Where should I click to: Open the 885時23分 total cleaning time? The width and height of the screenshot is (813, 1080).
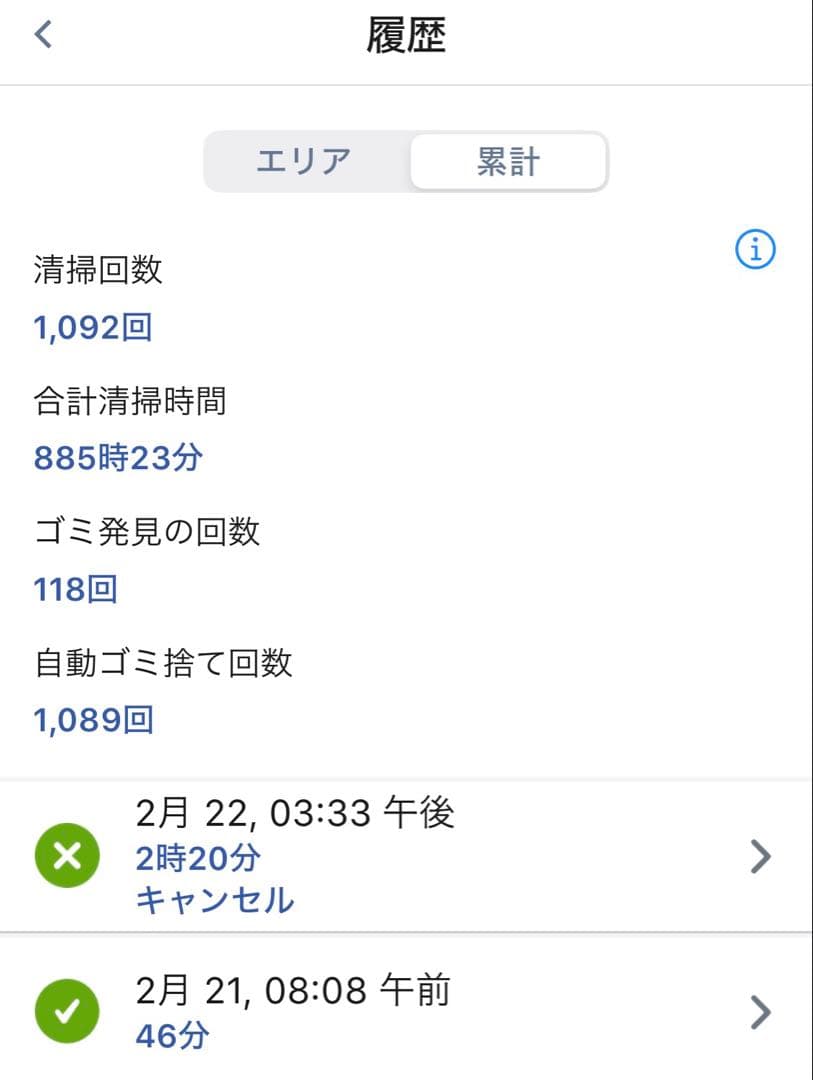117,458
